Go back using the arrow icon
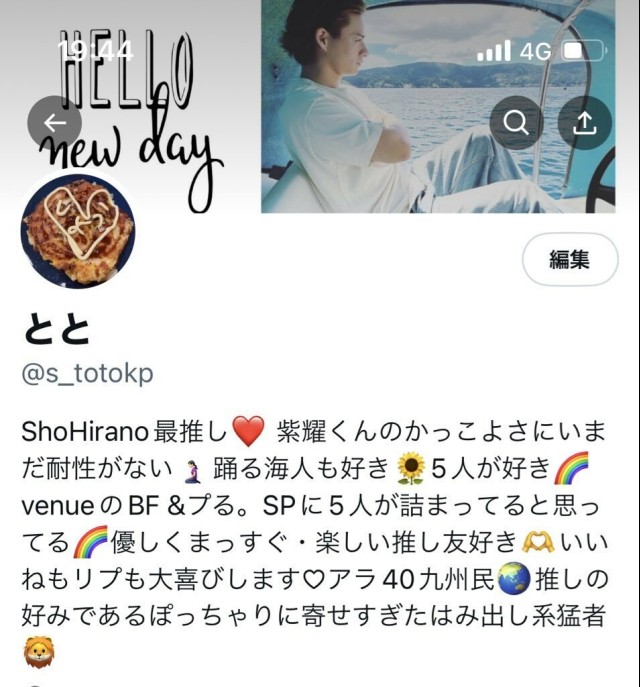Image resolution: width=640 pixels, height=687 pixels. (x=54, y=123)
